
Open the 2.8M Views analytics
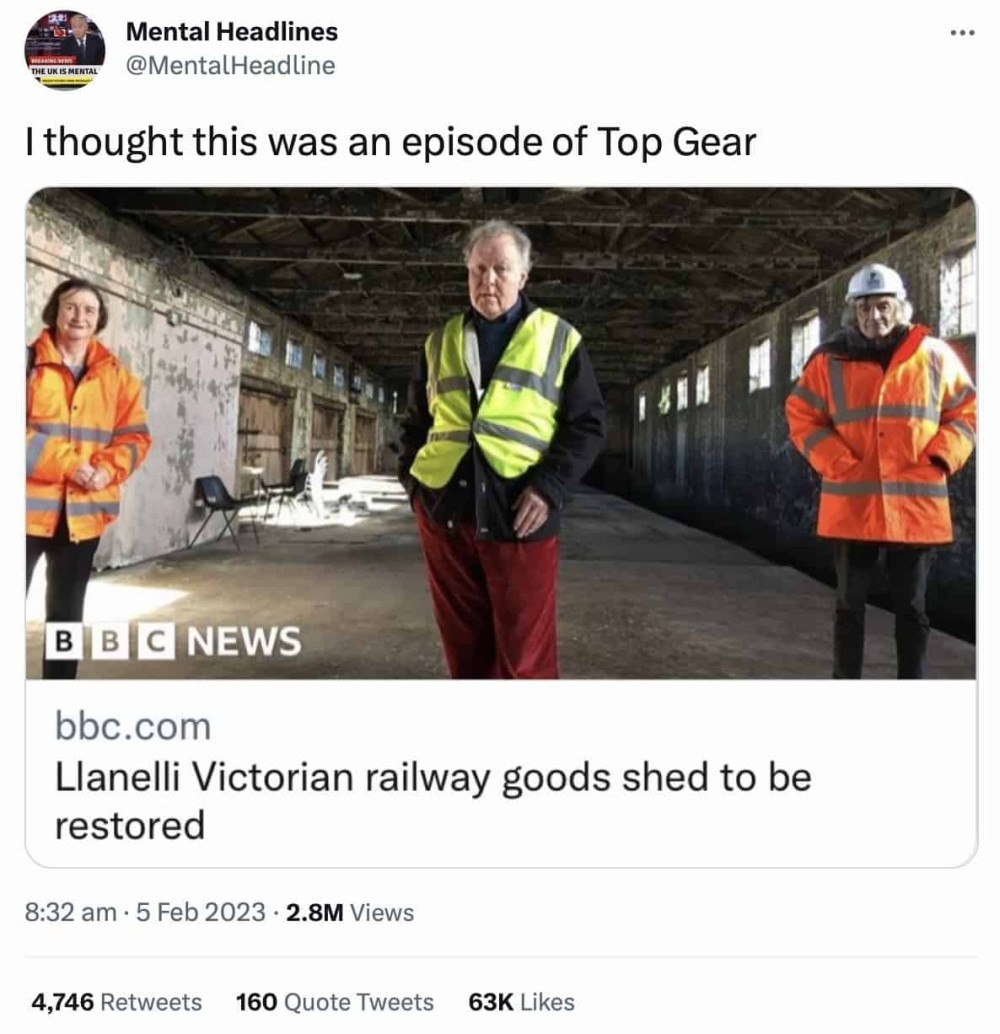[349, 912]
